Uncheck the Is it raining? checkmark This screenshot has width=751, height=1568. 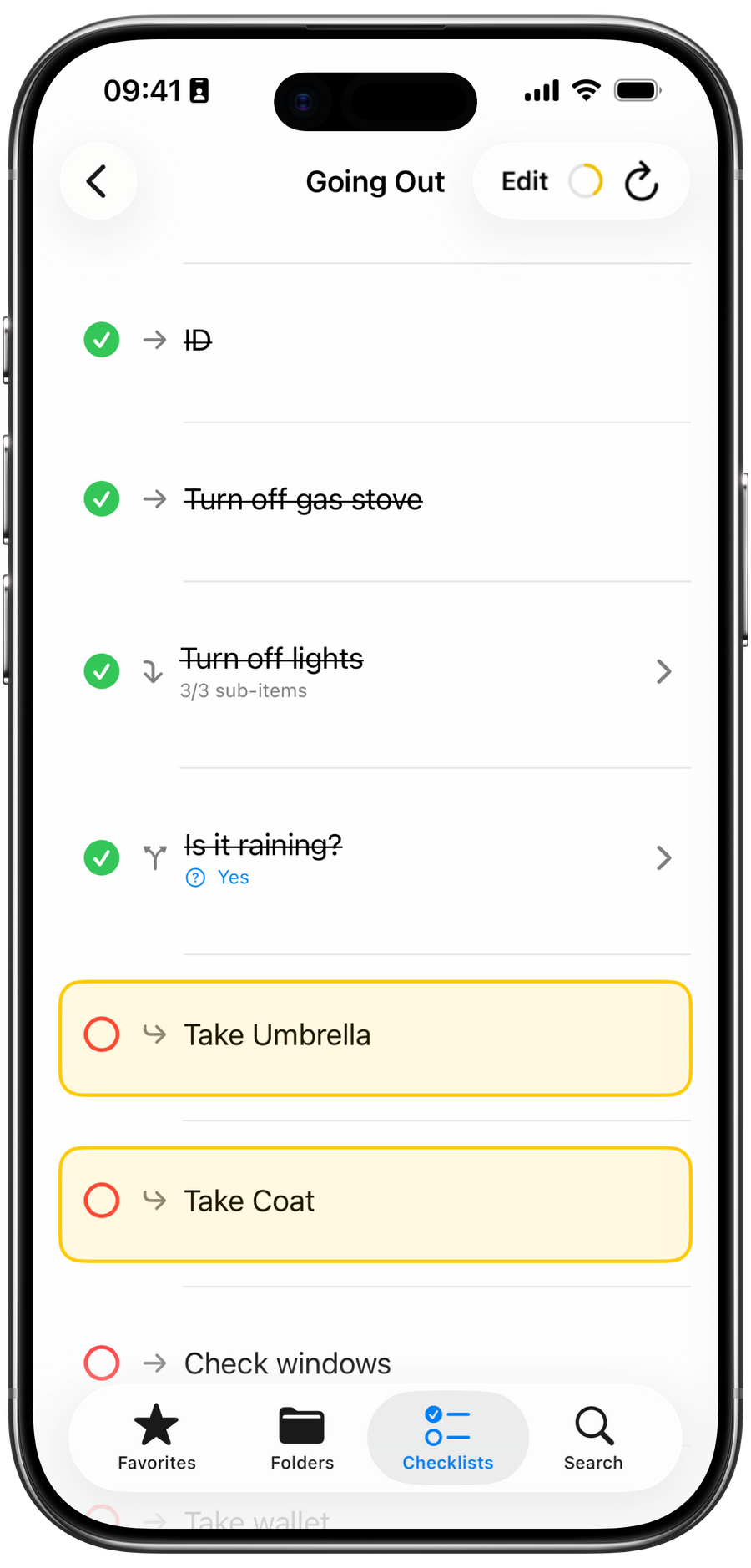pos(102,857)
